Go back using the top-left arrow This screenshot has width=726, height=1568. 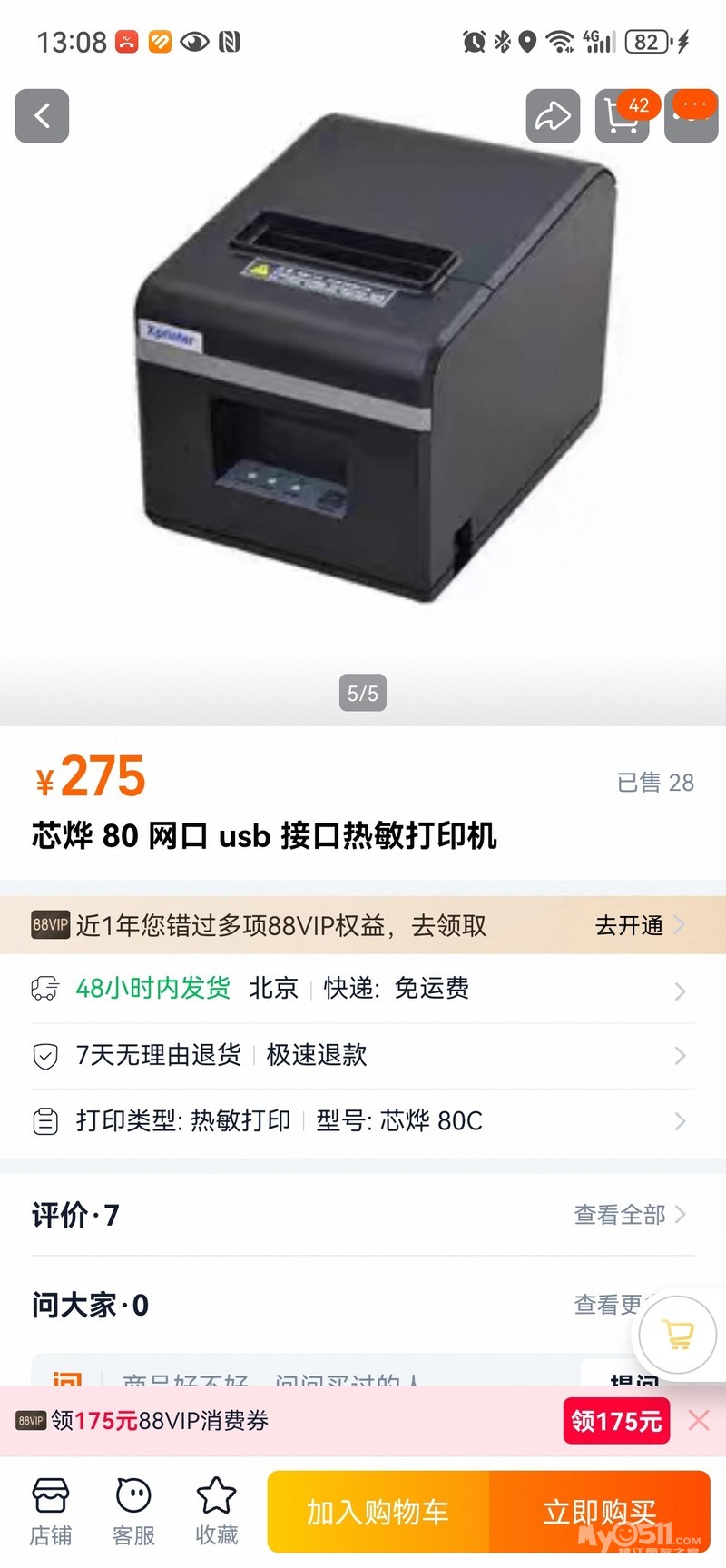click(x=42, y=116)
